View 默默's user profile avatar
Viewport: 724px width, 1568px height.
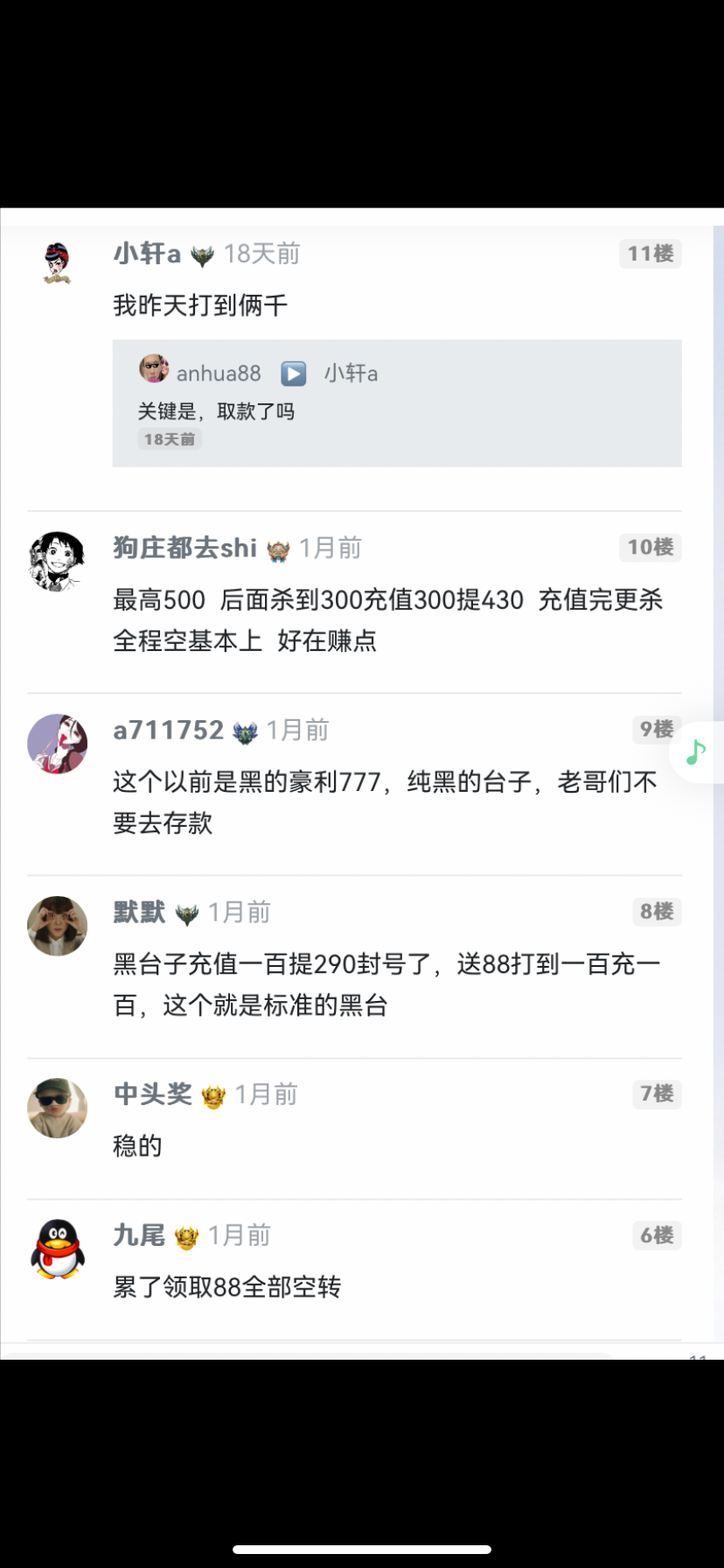pyautogui.click(x=57, y=926)
